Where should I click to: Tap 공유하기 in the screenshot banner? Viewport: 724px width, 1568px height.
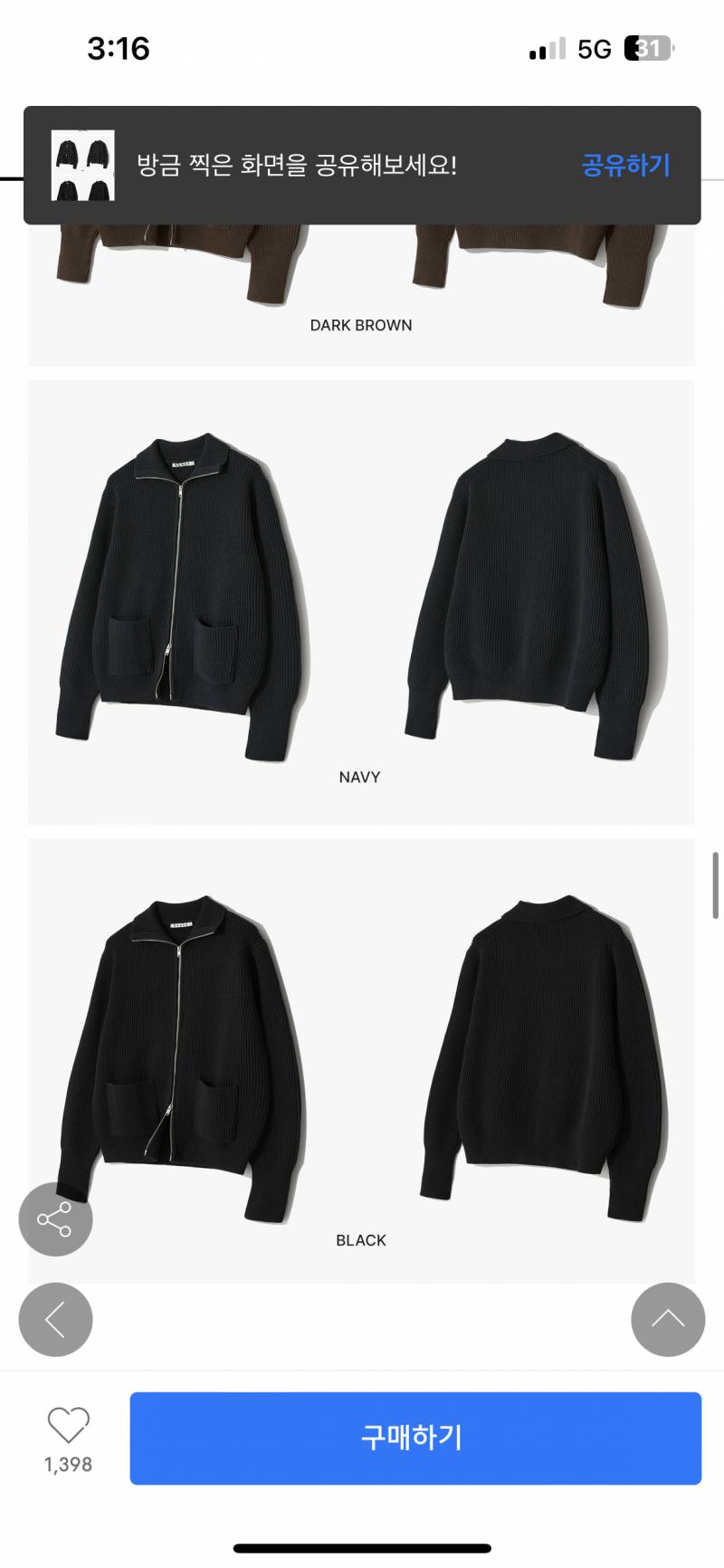pyautogui.click(x=625, y=165)
